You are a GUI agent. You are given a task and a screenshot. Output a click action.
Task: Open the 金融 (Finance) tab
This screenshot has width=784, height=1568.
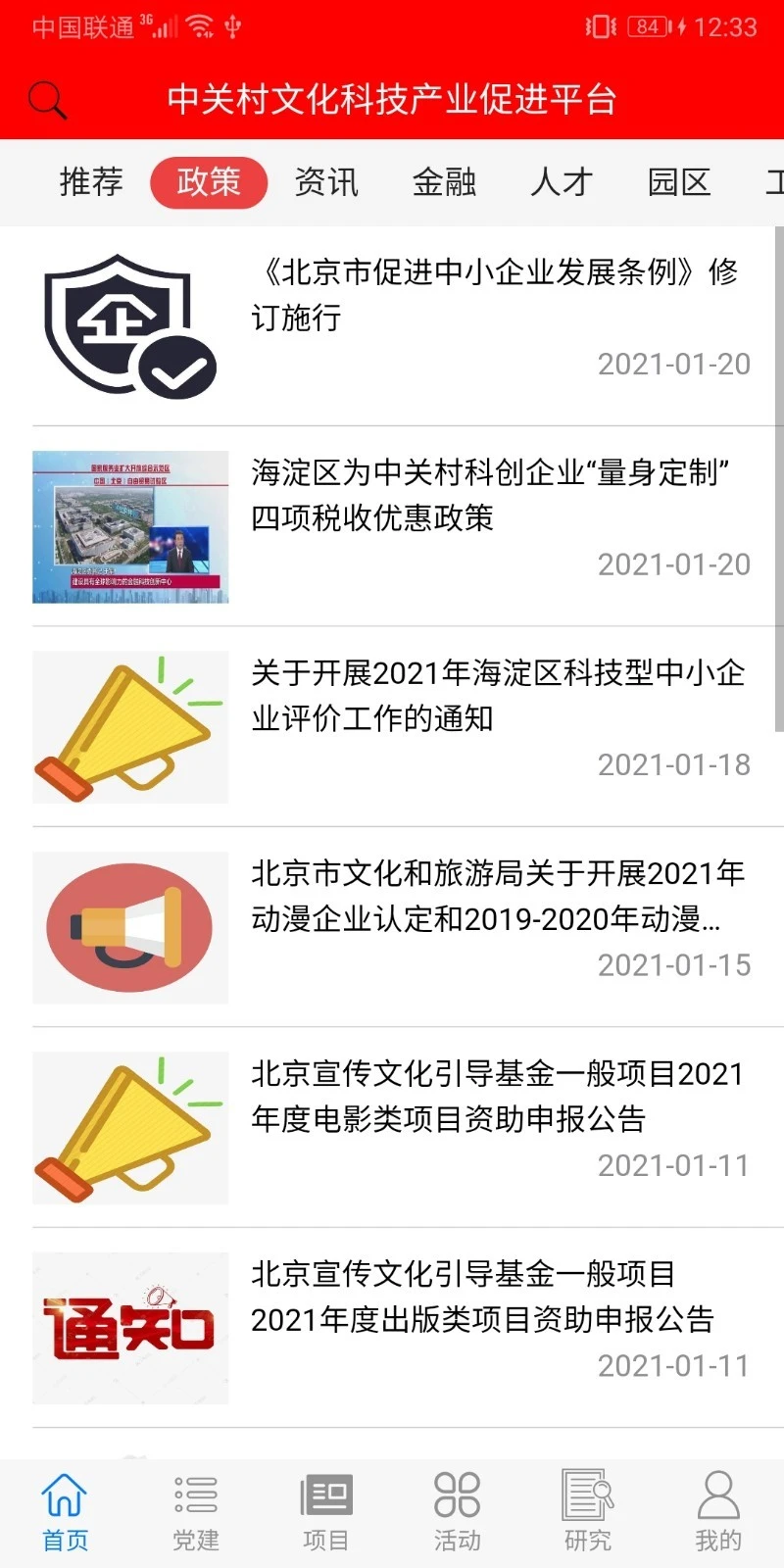[x=444, y=182]
